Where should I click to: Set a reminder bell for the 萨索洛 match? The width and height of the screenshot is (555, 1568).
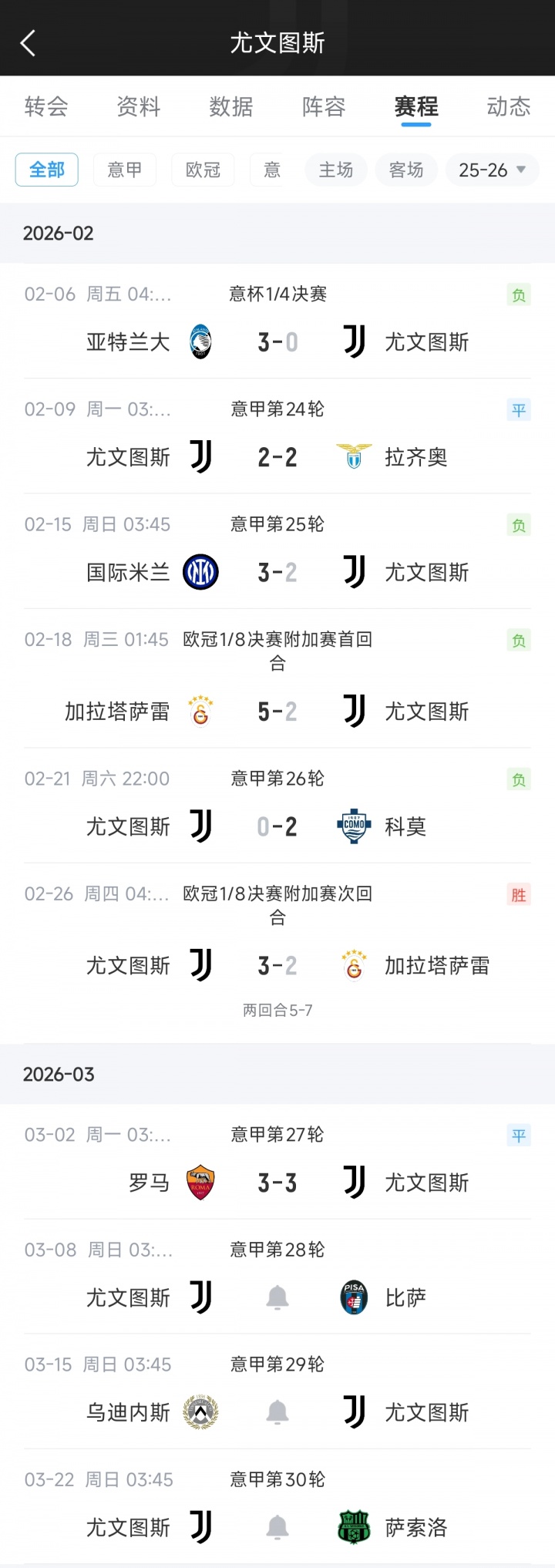[x=277, y=1528]
